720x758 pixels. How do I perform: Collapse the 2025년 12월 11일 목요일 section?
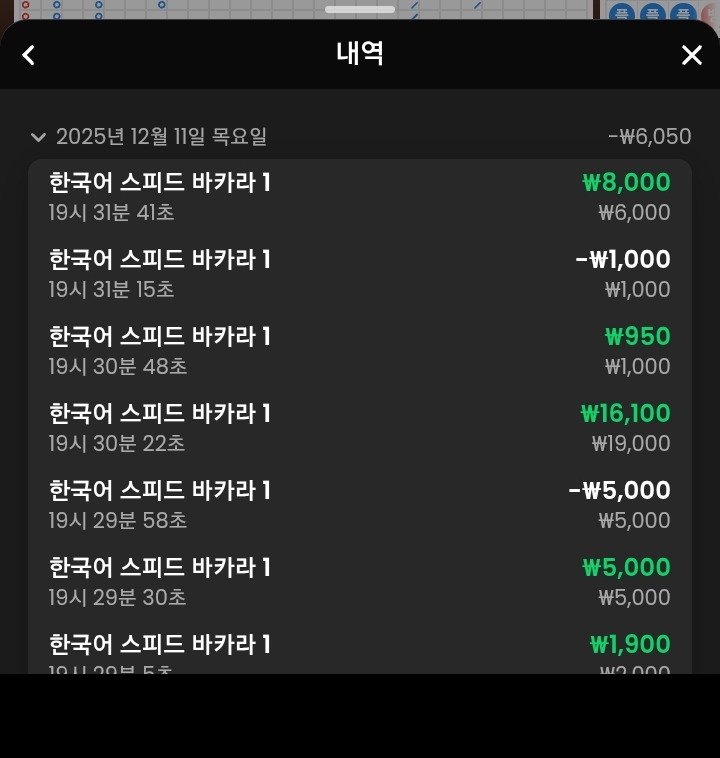coord(39,137)
